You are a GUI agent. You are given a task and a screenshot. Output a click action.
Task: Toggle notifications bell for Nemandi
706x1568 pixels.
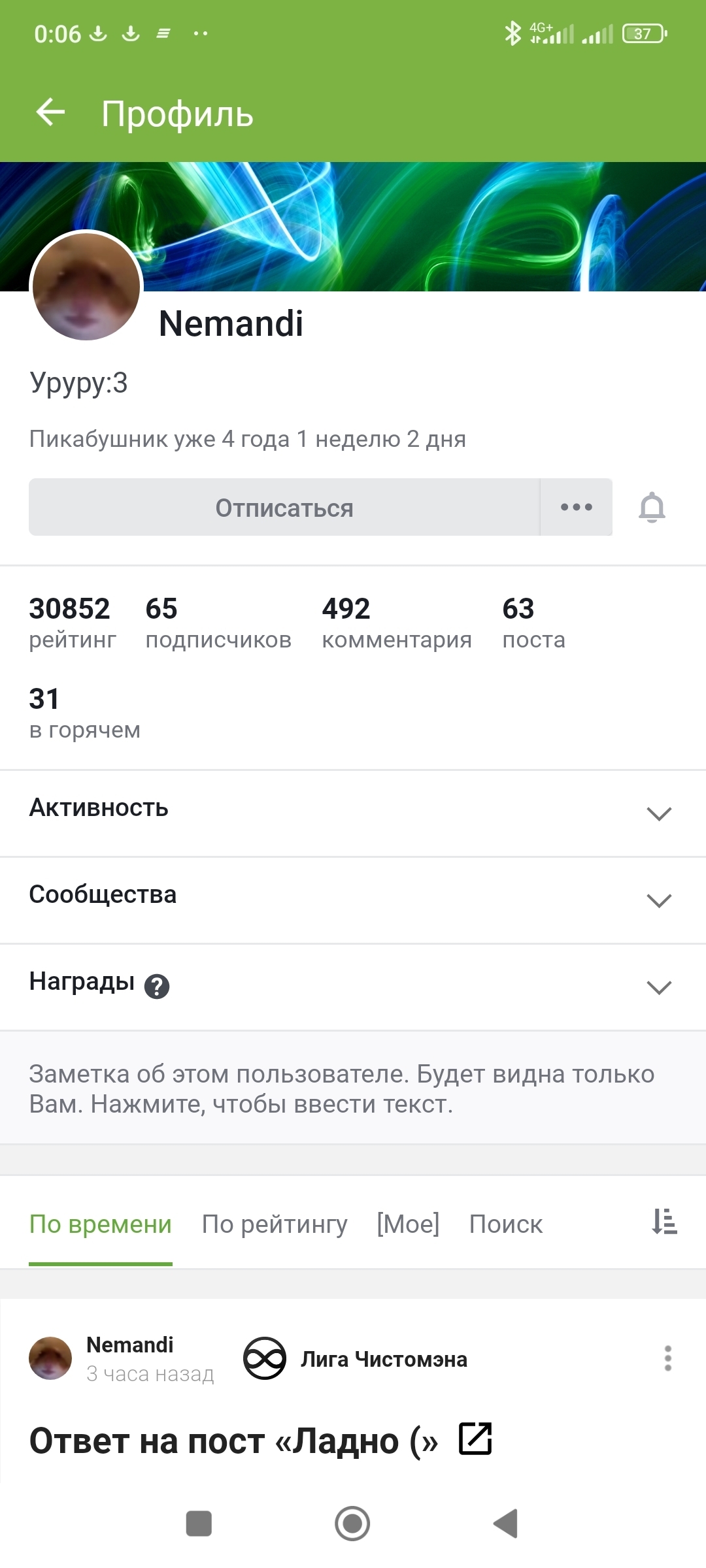click(652, 508)
